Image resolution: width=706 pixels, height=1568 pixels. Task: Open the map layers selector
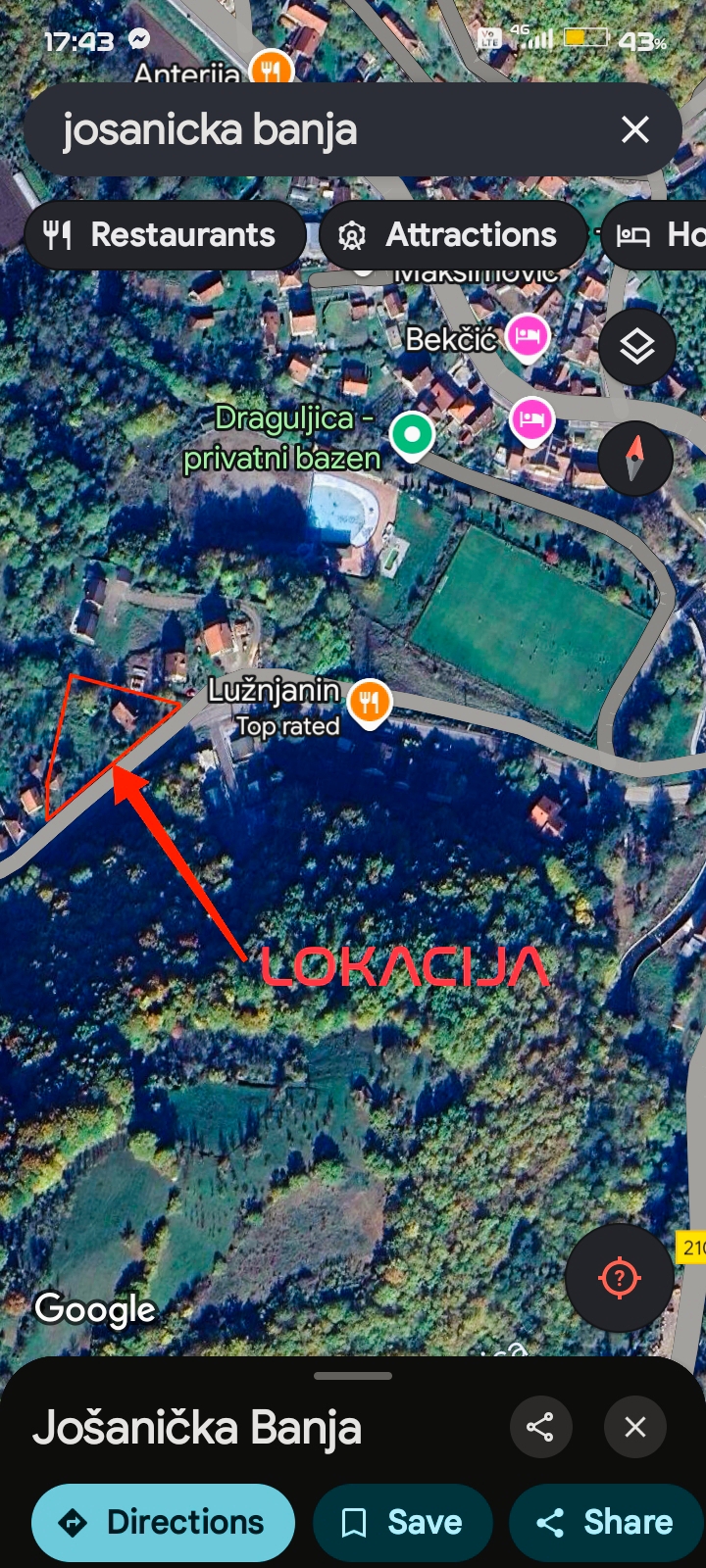636,347
